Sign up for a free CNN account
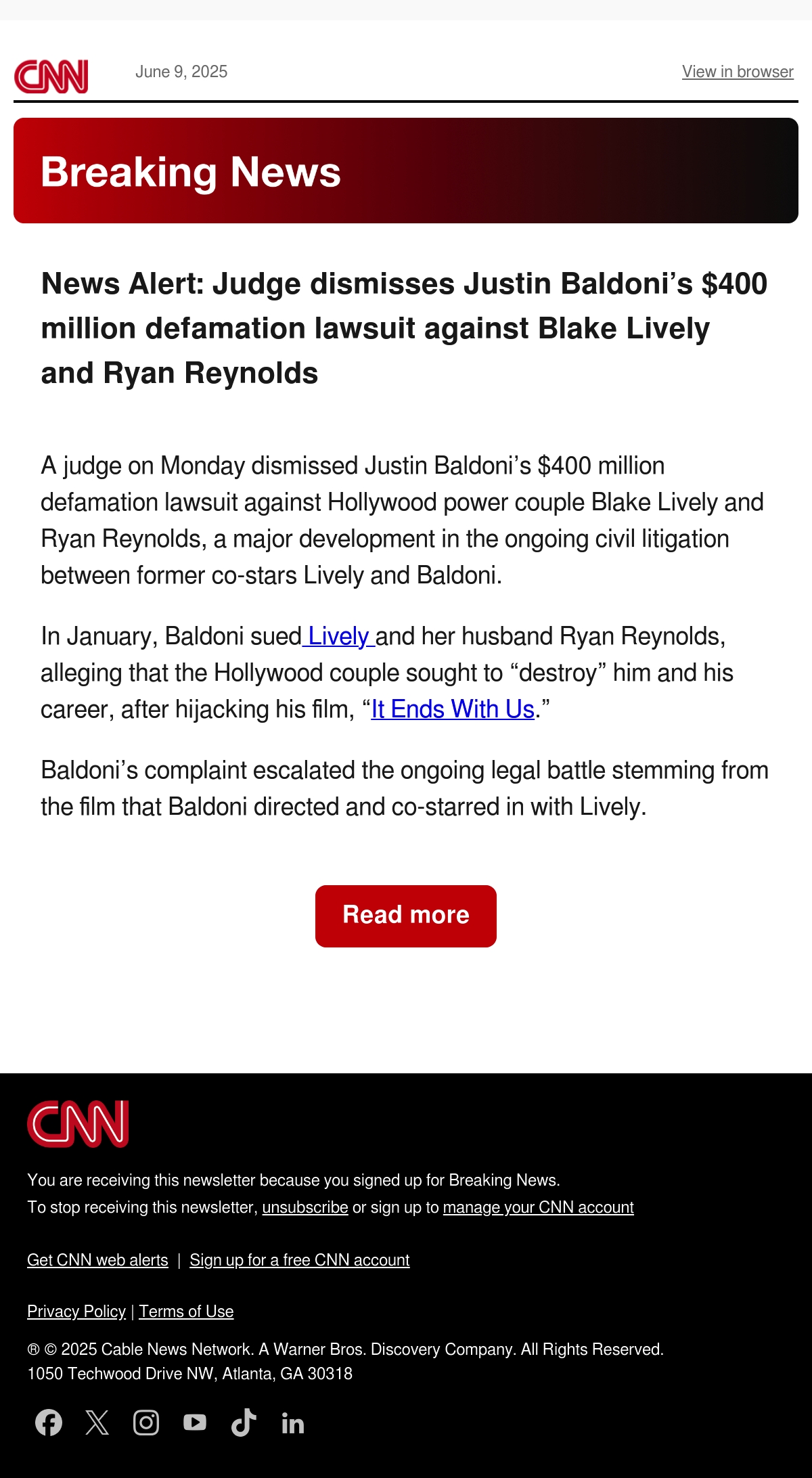This screenshot has height=1478, width=812. point(300,1260)
